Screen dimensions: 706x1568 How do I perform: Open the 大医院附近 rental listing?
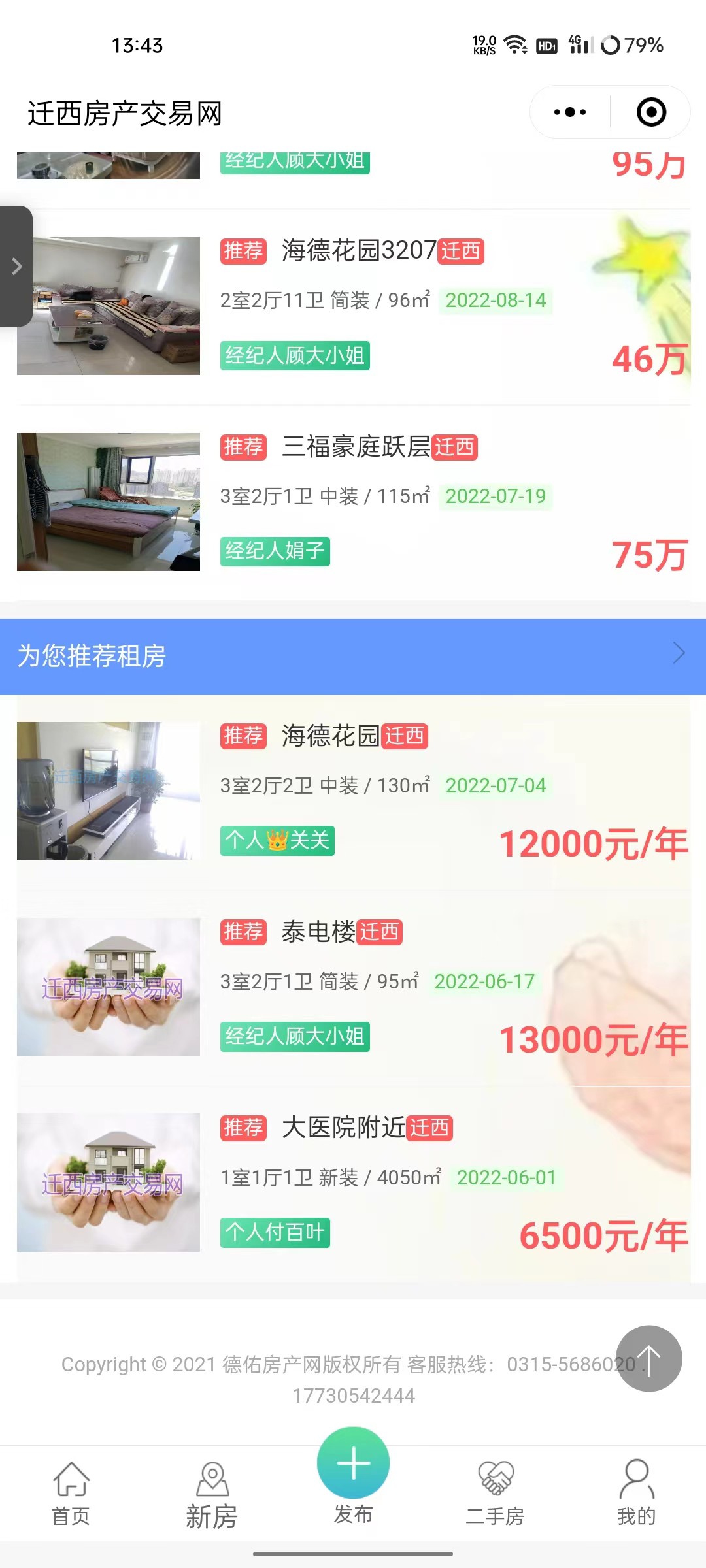[343, 1128]
